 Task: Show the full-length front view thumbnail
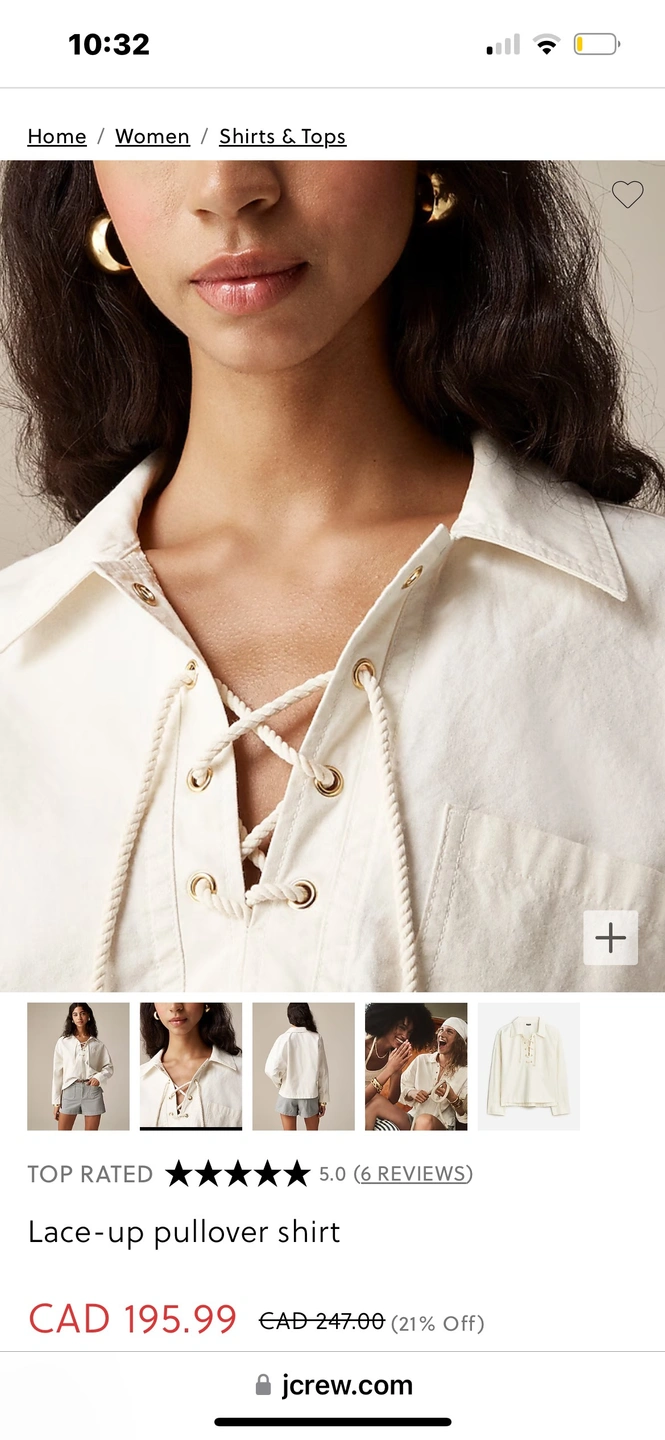78,1066
